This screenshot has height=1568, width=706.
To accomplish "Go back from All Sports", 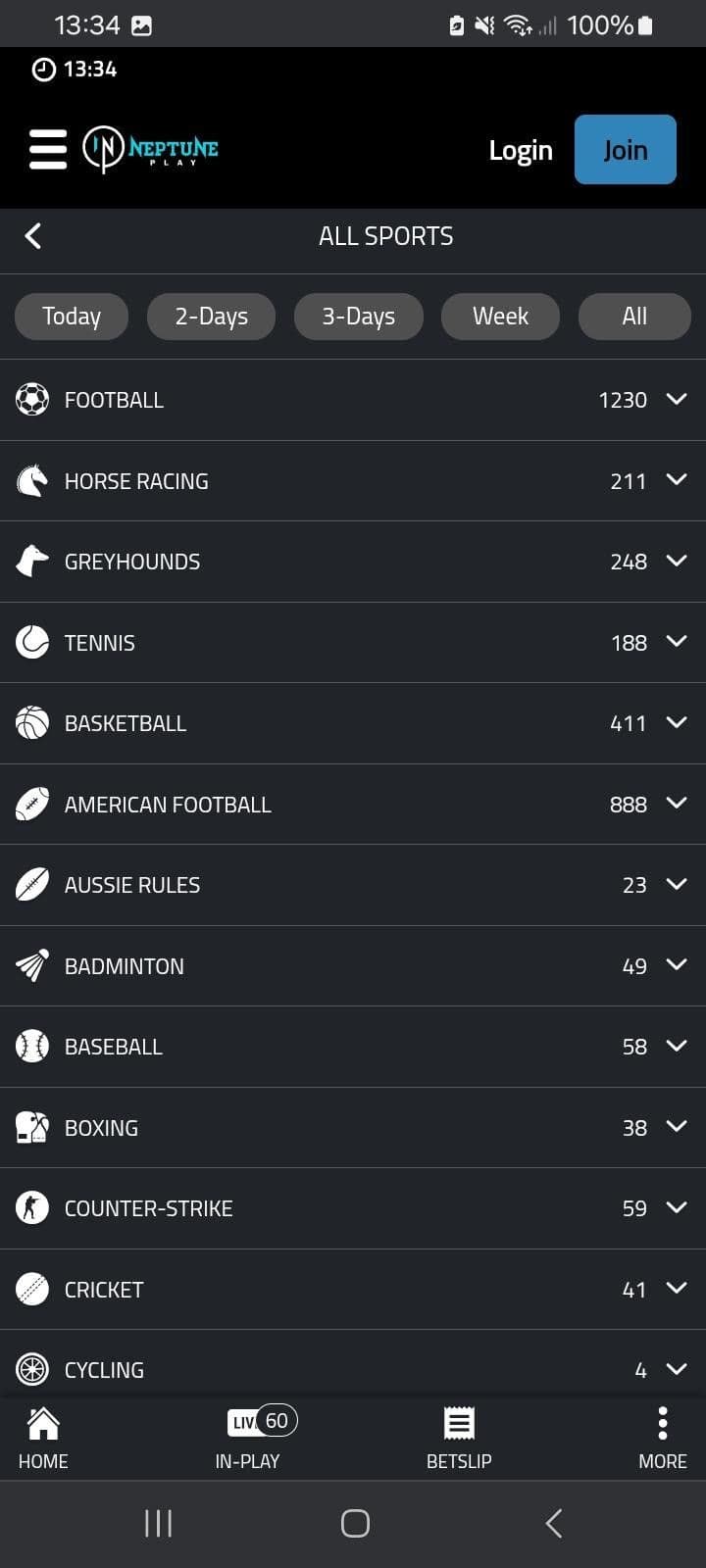I will 33,236.
